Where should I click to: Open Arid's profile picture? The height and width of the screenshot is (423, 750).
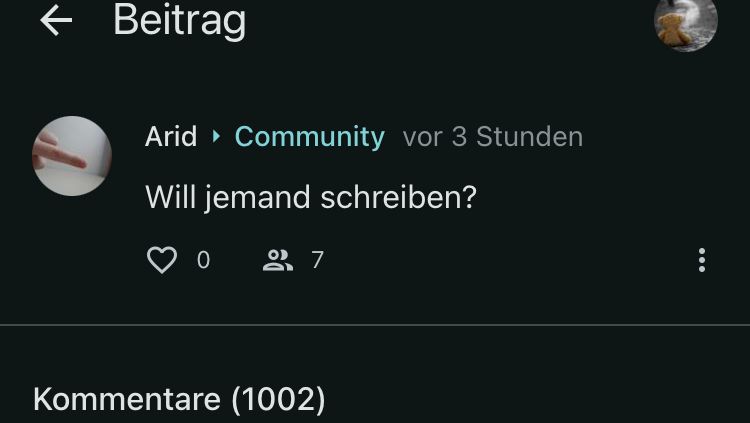click(72, 156)
